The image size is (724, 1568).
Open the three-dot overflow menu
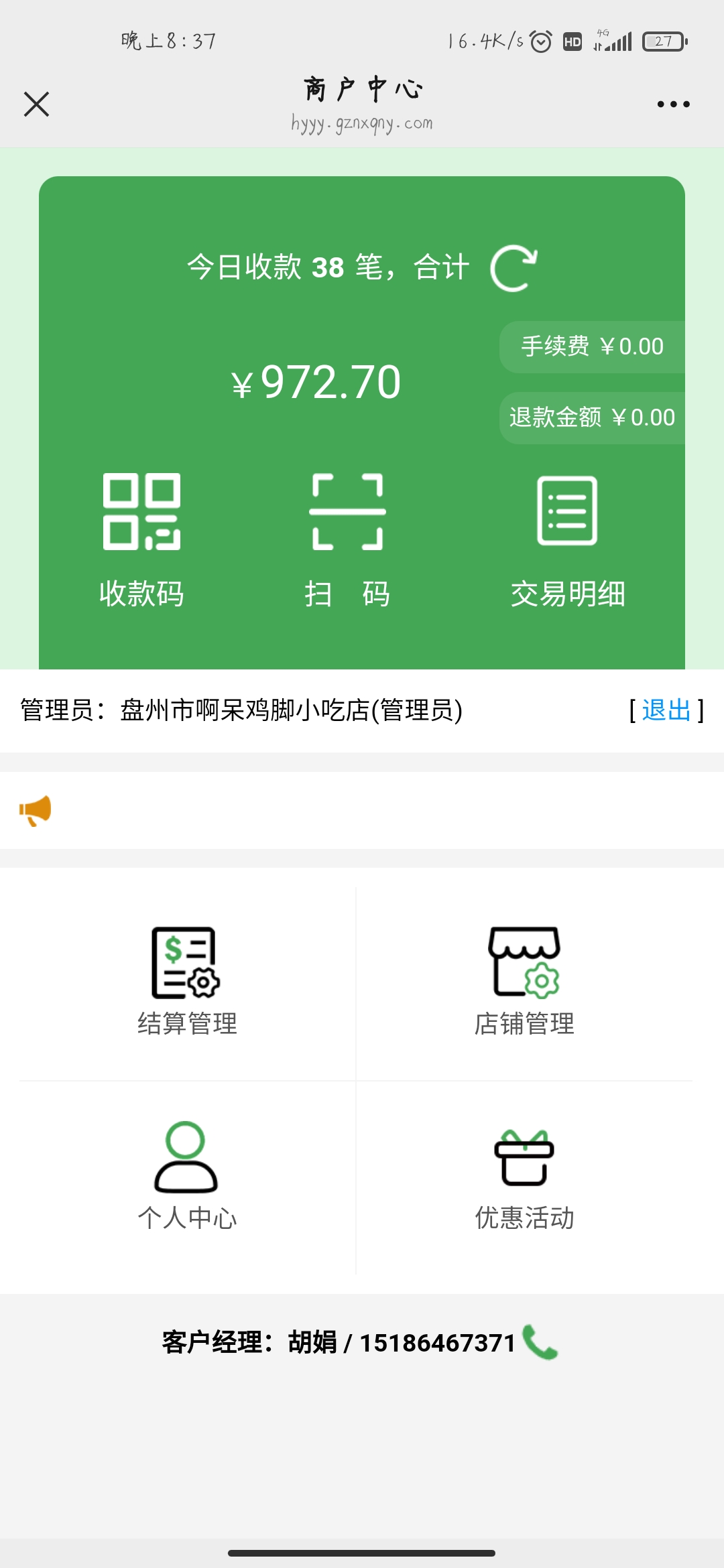(673, 105)
